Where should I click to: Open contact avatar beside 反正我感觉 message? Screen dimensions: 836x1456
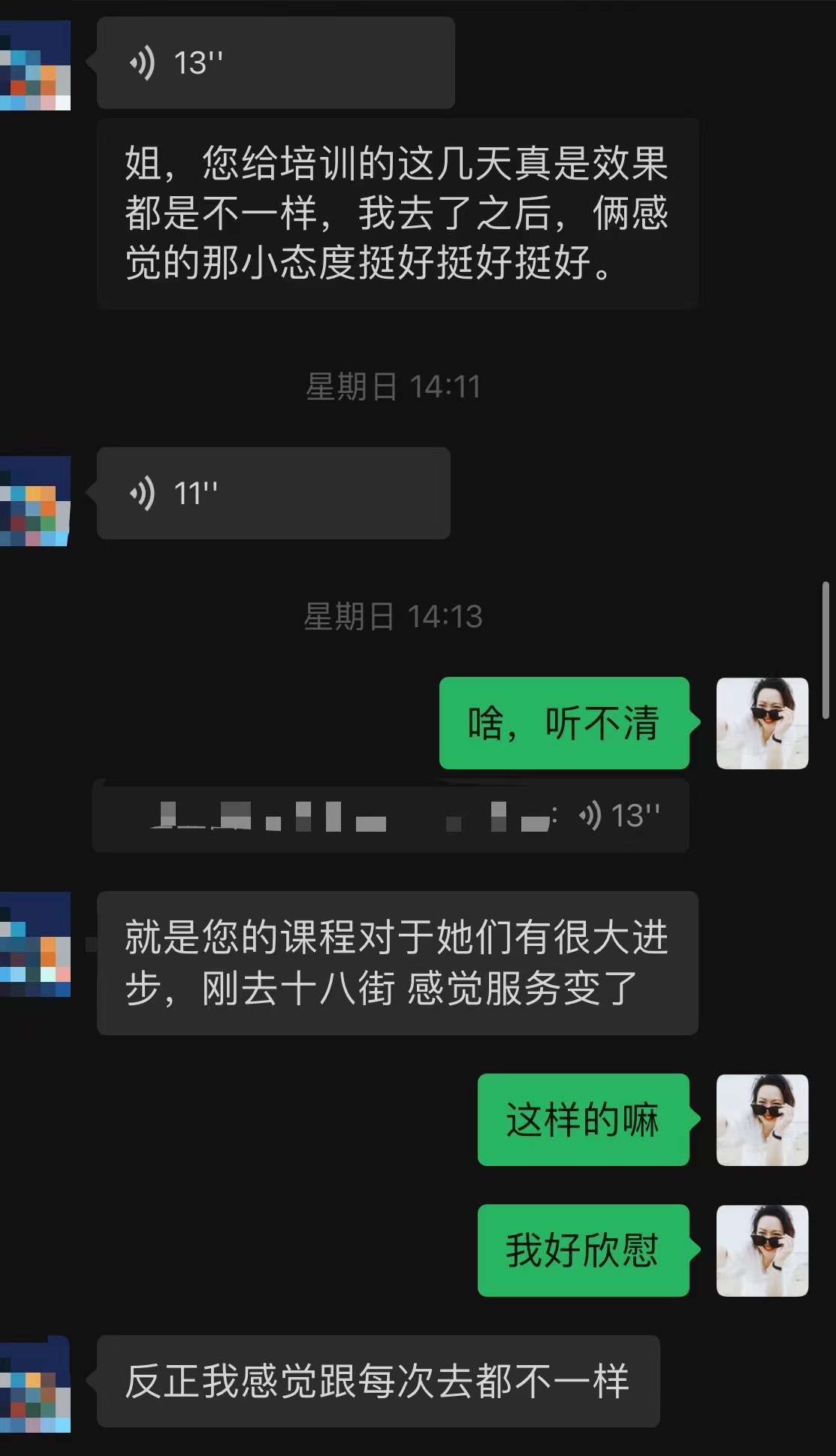pos(35,1385)
